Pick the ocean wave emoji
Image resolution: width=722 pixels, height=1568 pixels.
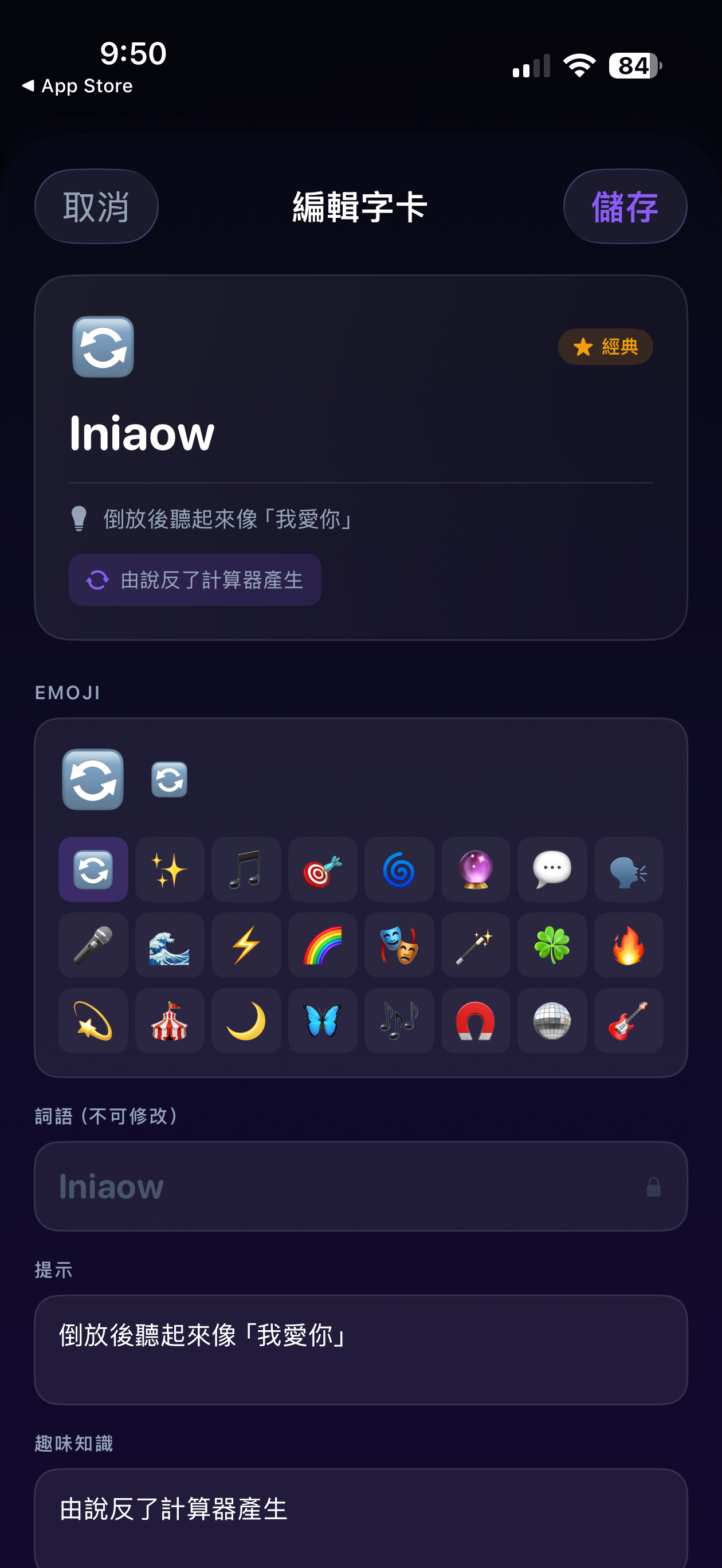169,945
